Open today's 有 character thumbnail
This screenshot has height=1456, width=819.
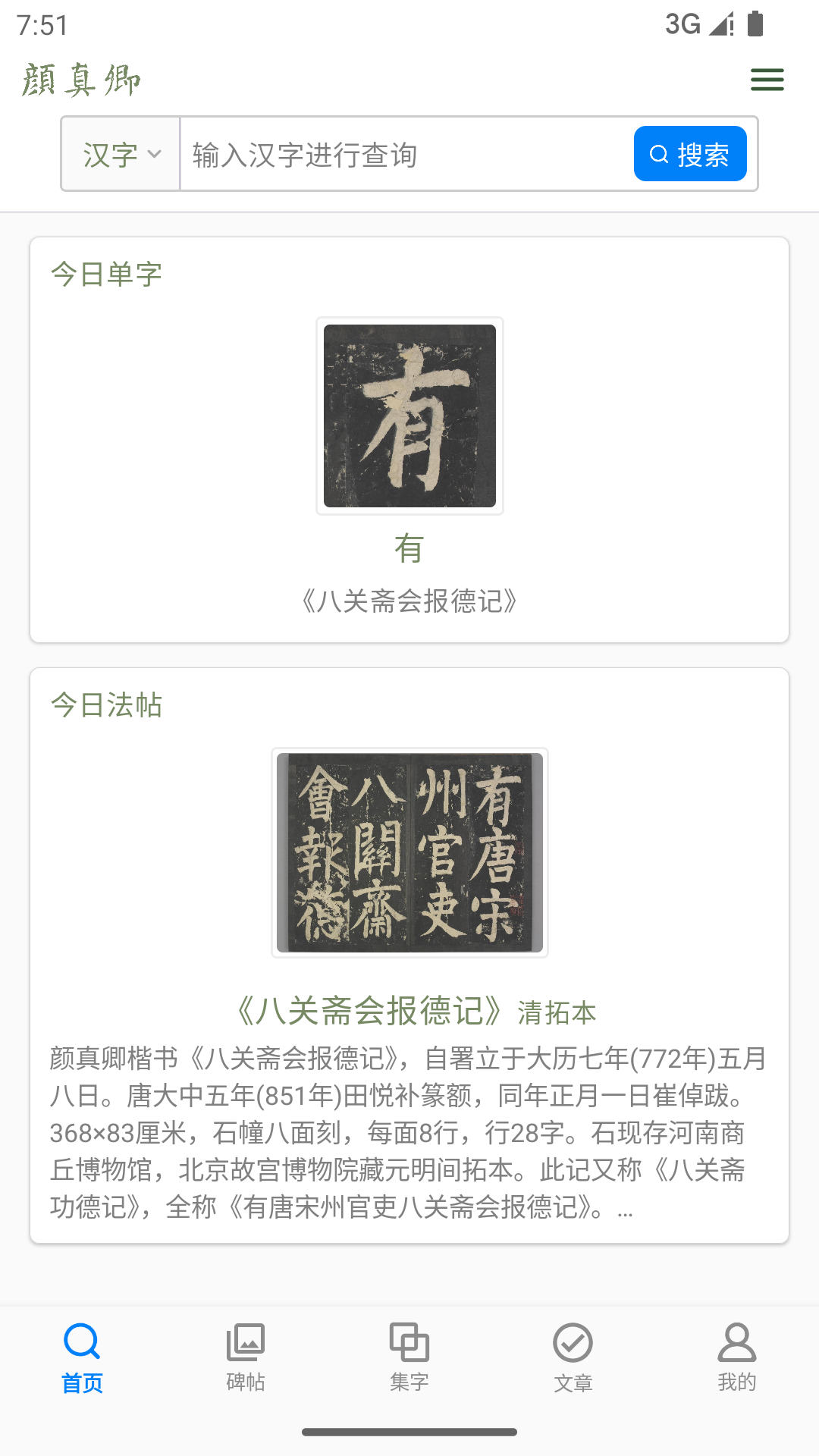click(x=409, y=416)
